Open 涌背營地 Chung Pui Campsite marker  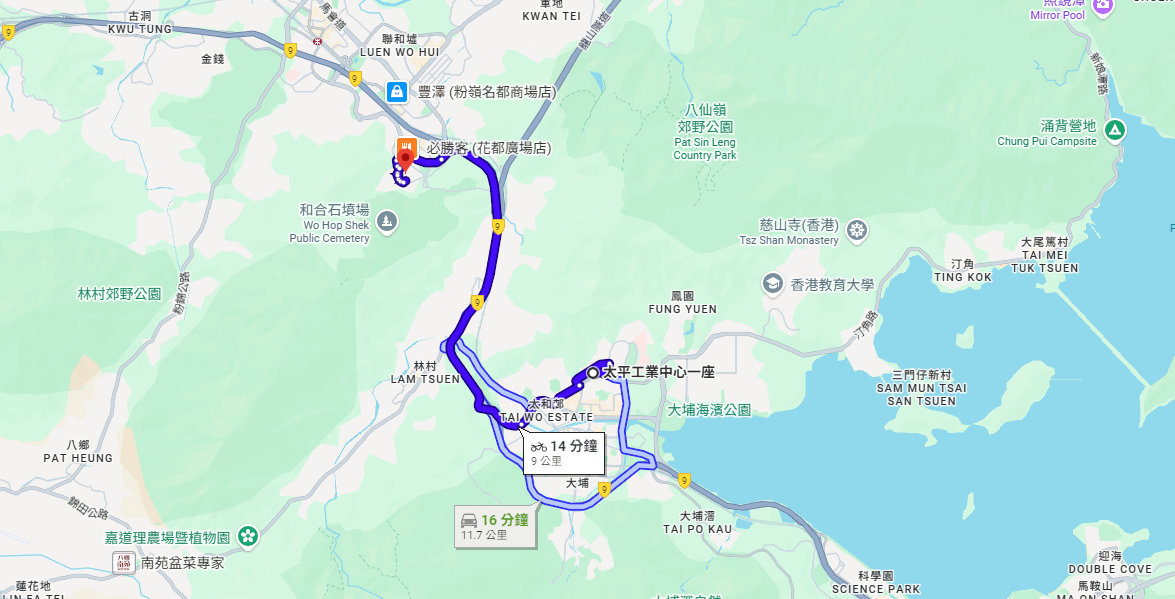pyautogui.click(x=1115, y=131)
